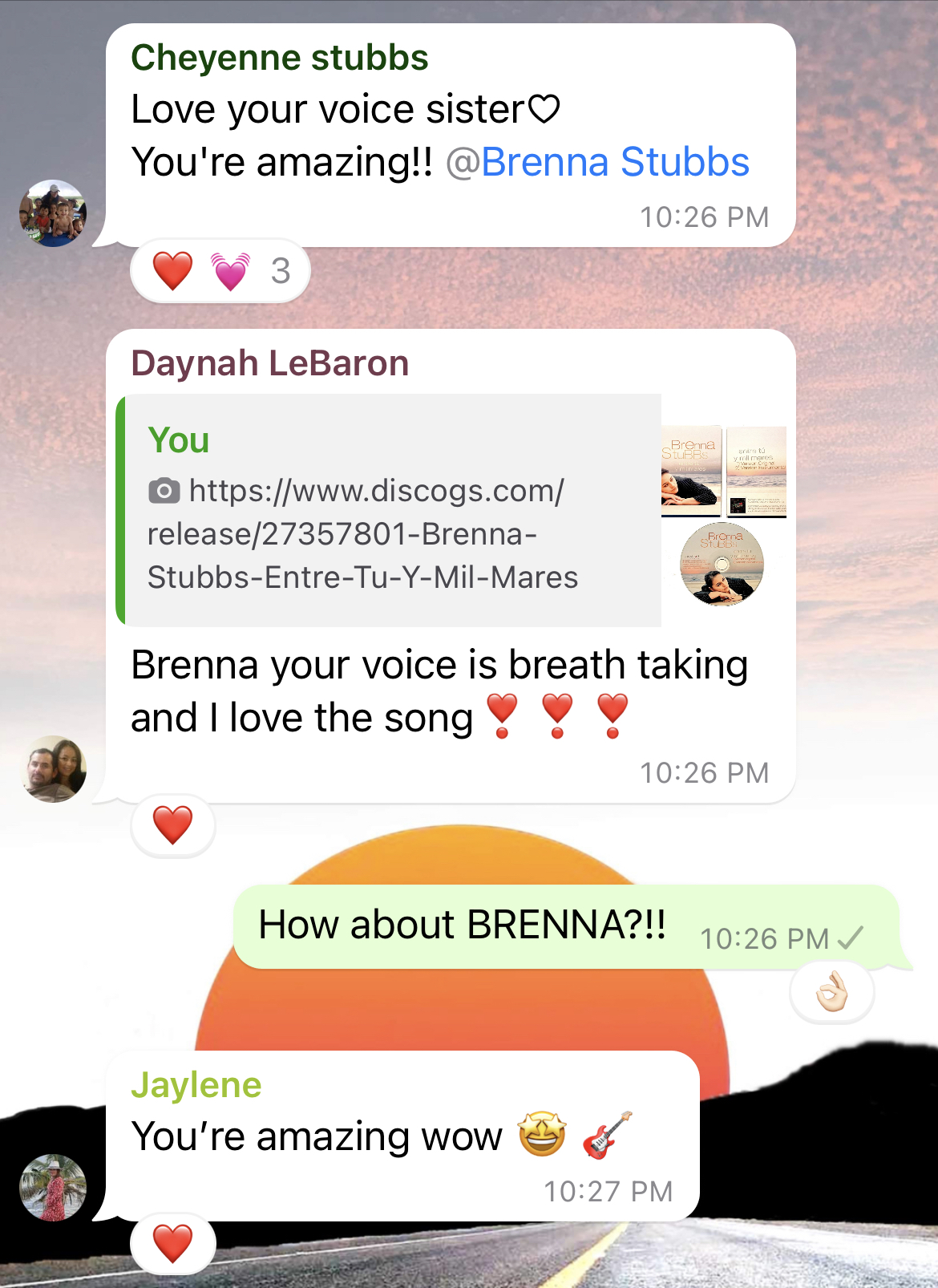The height and width of the screenshot is (1288, 938).
Task: Open the @Brenna Stubbs mention
Action: (x=598, y=162)
